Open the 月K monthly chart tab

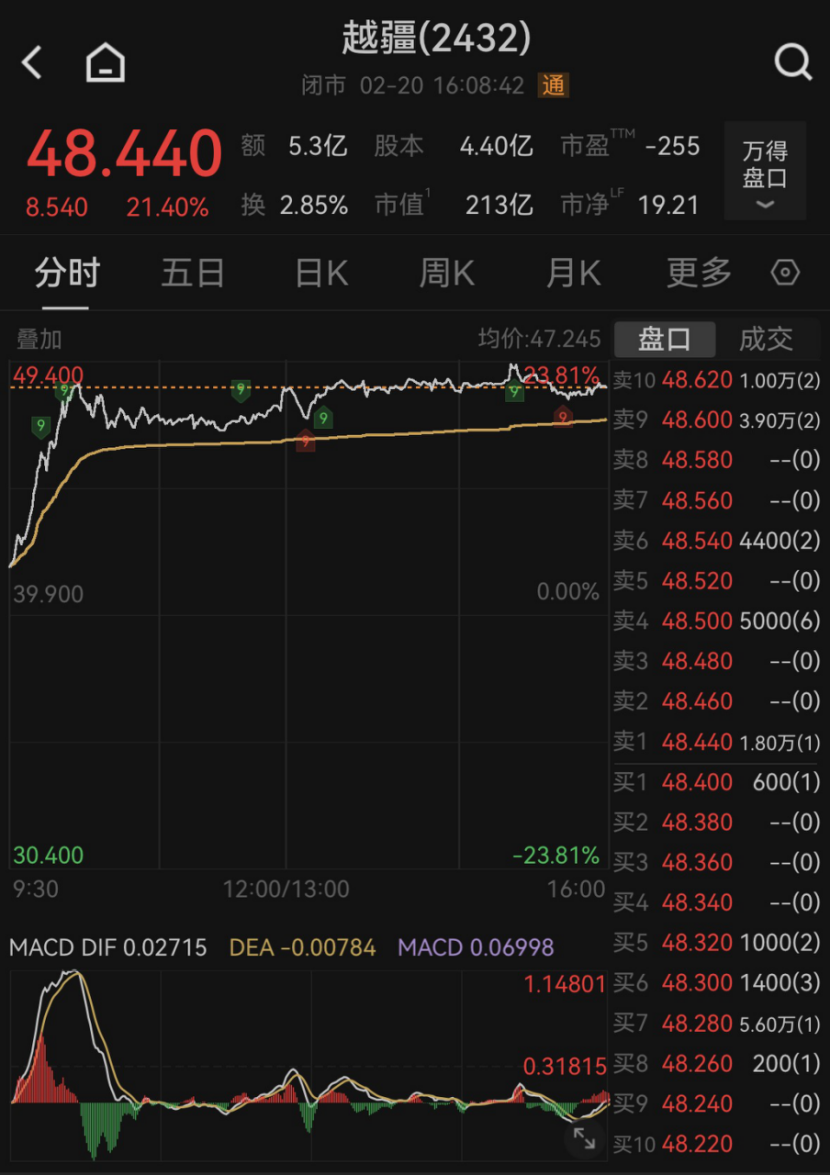point(573,272)
